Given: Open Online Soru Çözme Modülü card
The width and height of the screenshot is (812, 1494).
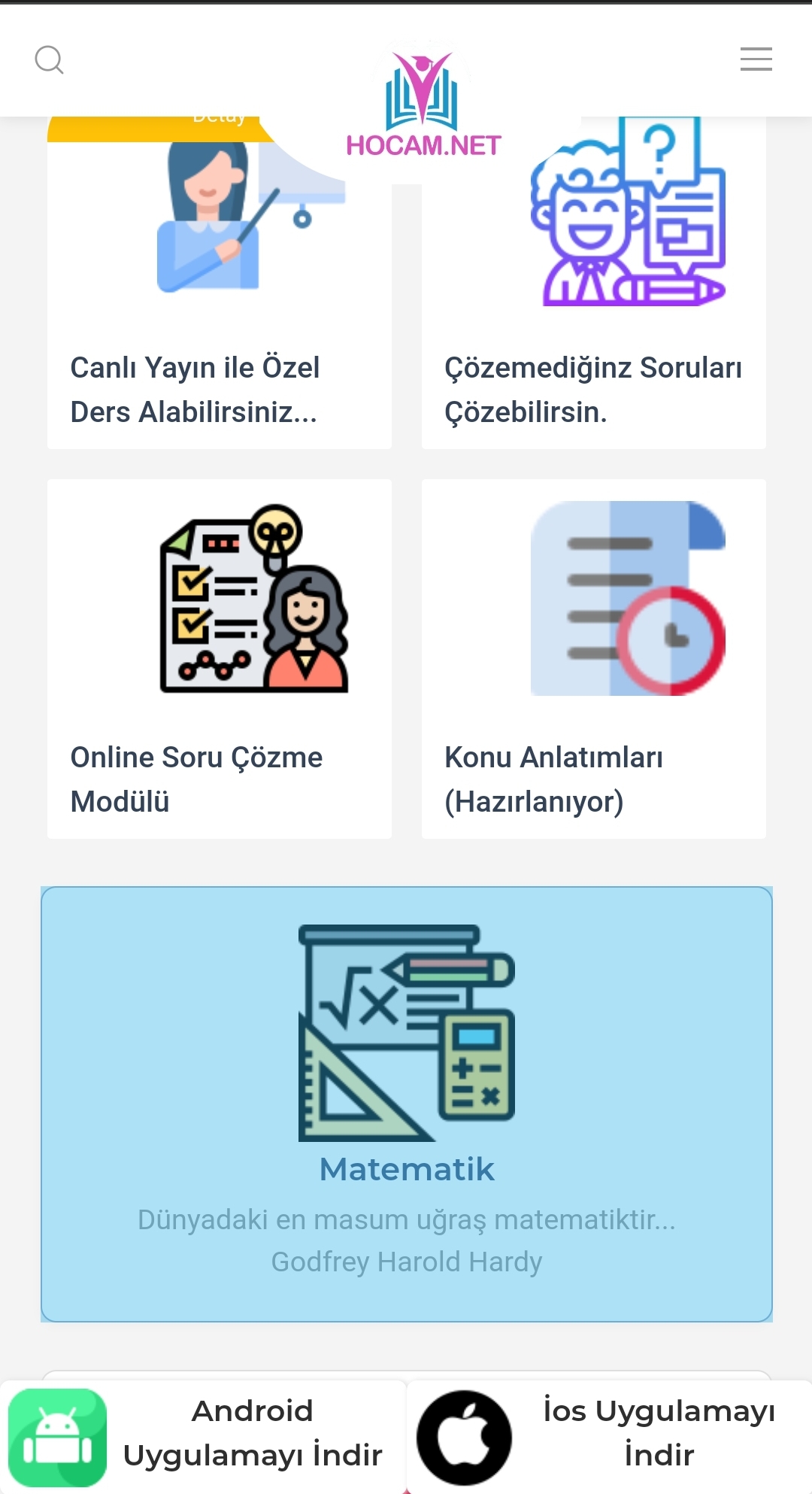Looking at the screenshot, I should click(219, 658).
